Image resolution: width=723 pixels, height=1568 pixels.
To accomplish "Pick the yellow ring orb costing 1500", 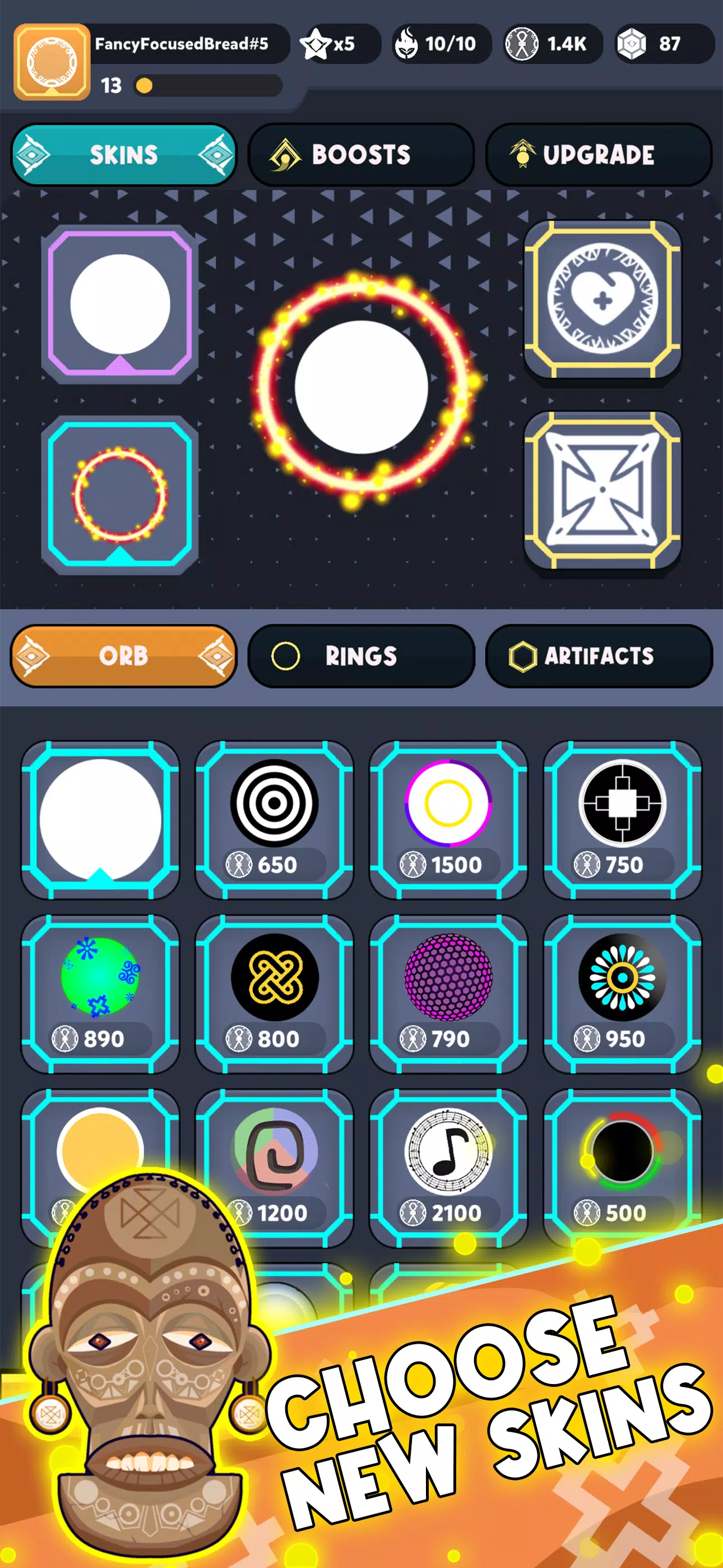I will [448, 819].
